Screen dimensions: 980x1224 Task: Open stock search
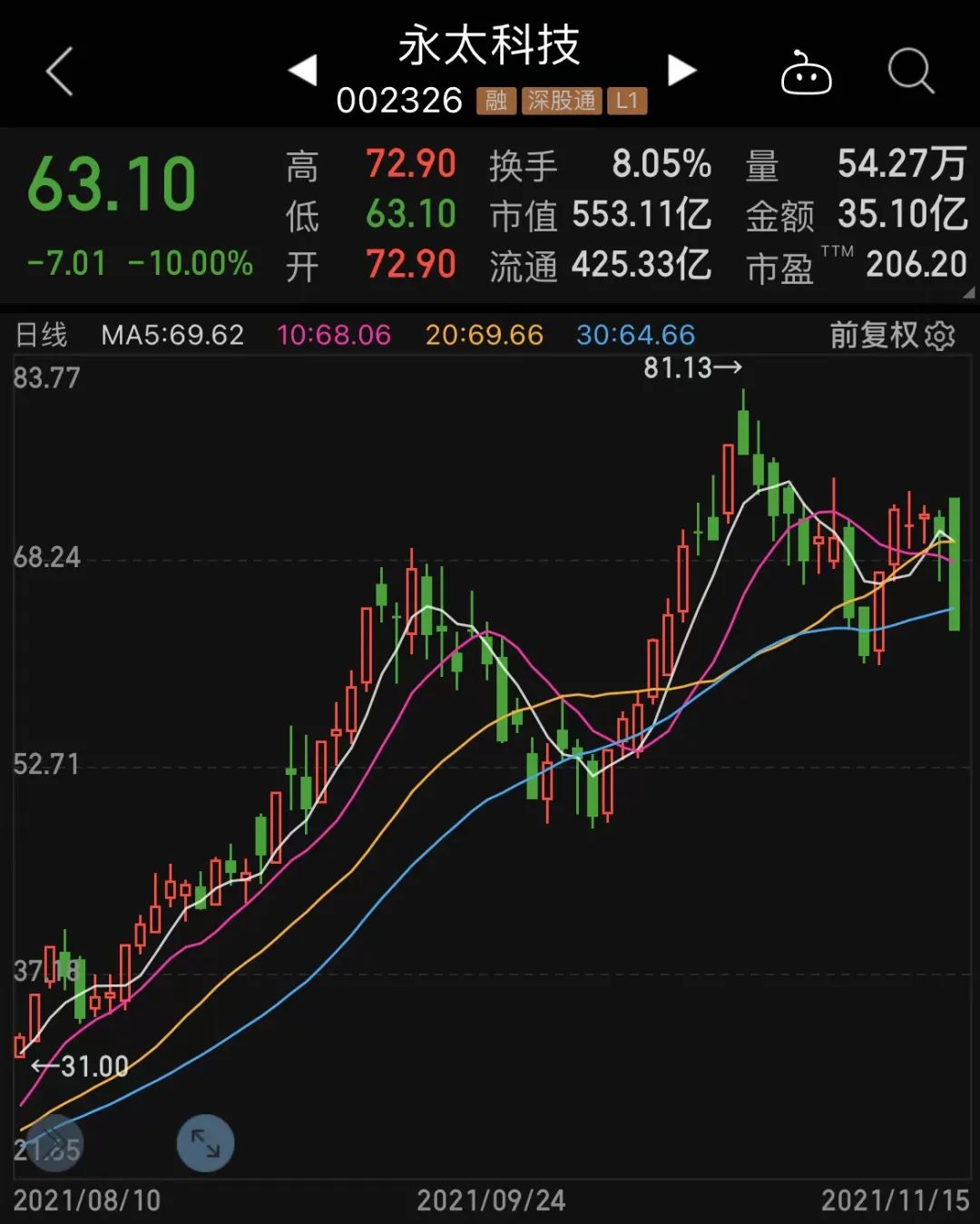click(x=910, y=71)
